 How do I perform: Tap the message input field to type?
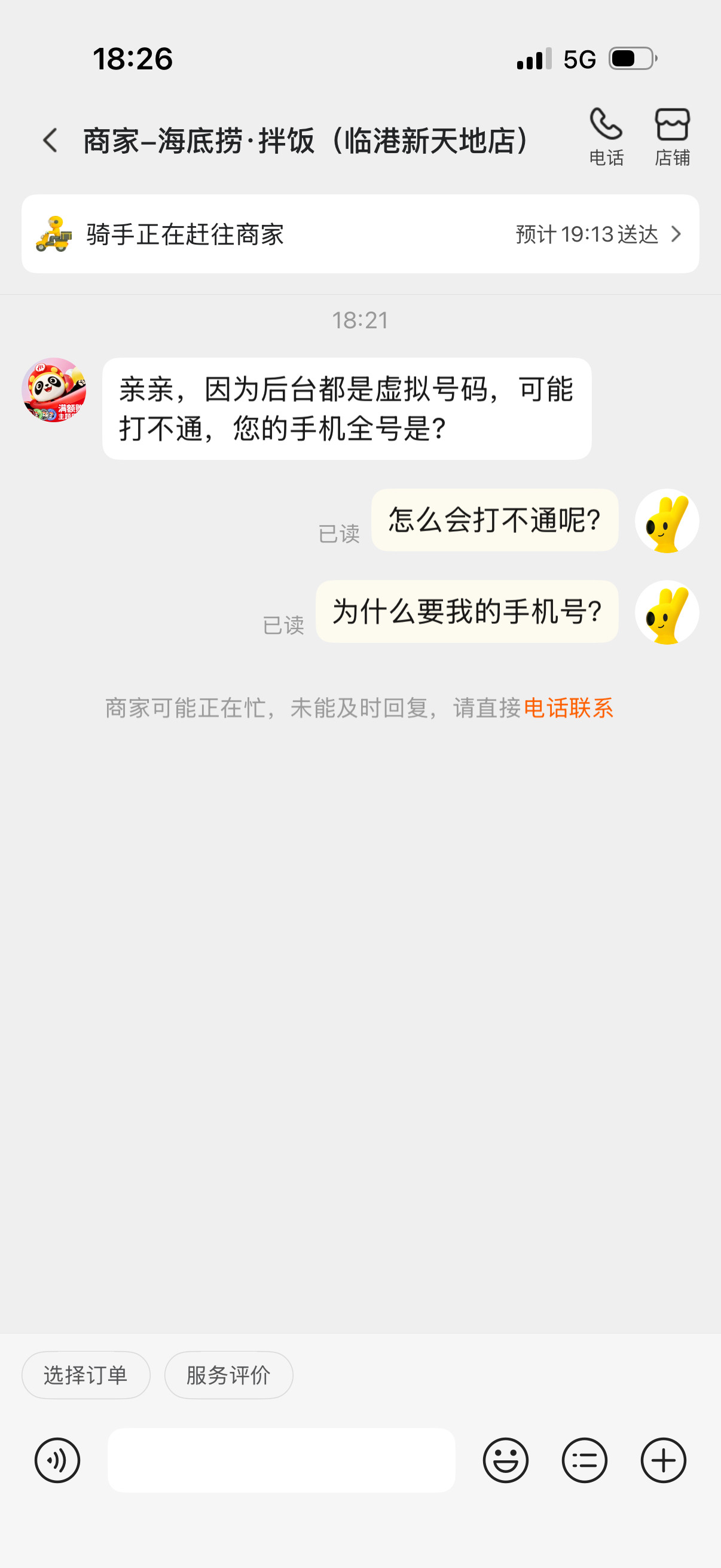point(280,1460)
